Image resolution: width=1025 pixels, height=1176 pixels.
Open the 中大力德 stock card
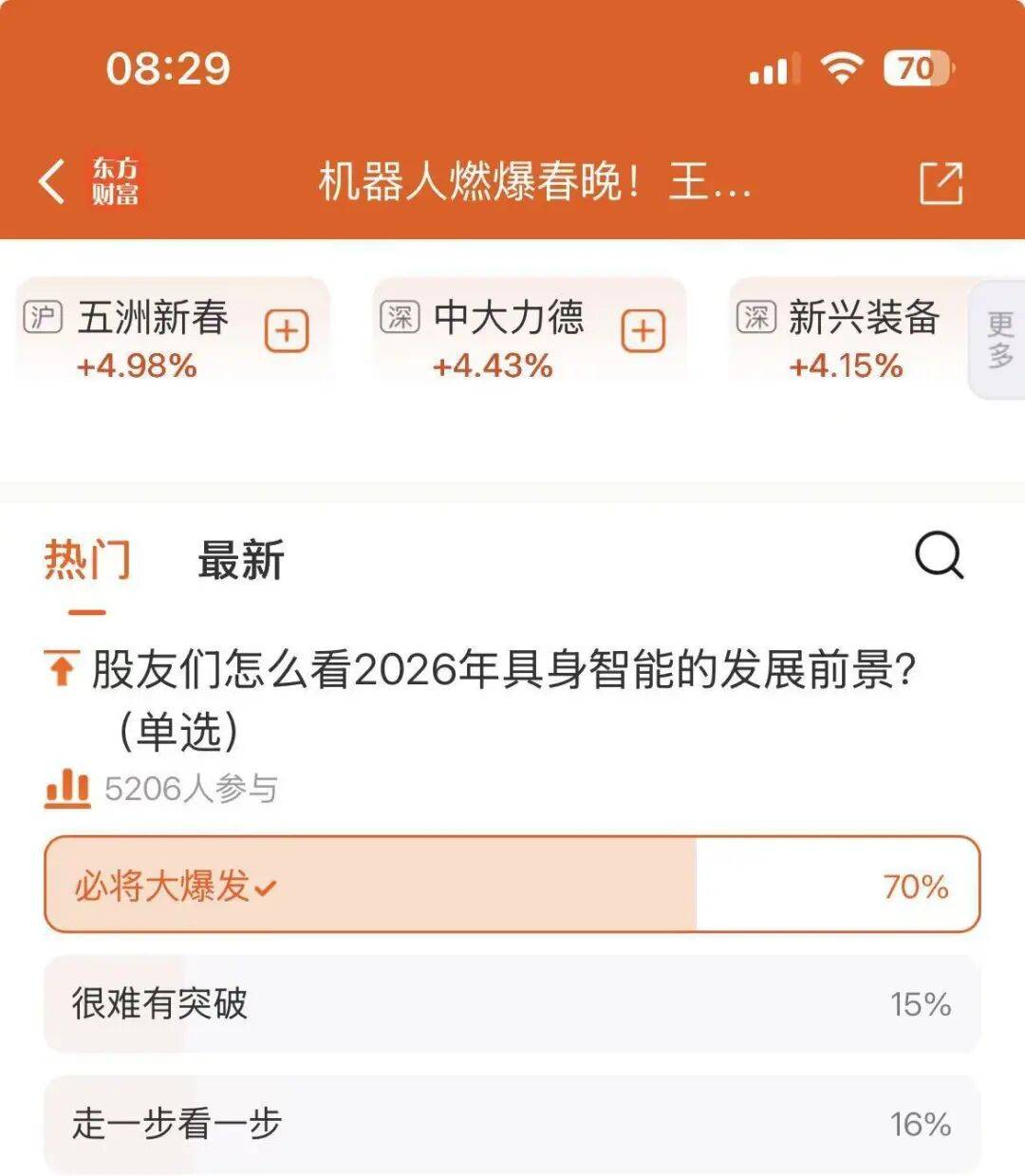coord(498,337)
